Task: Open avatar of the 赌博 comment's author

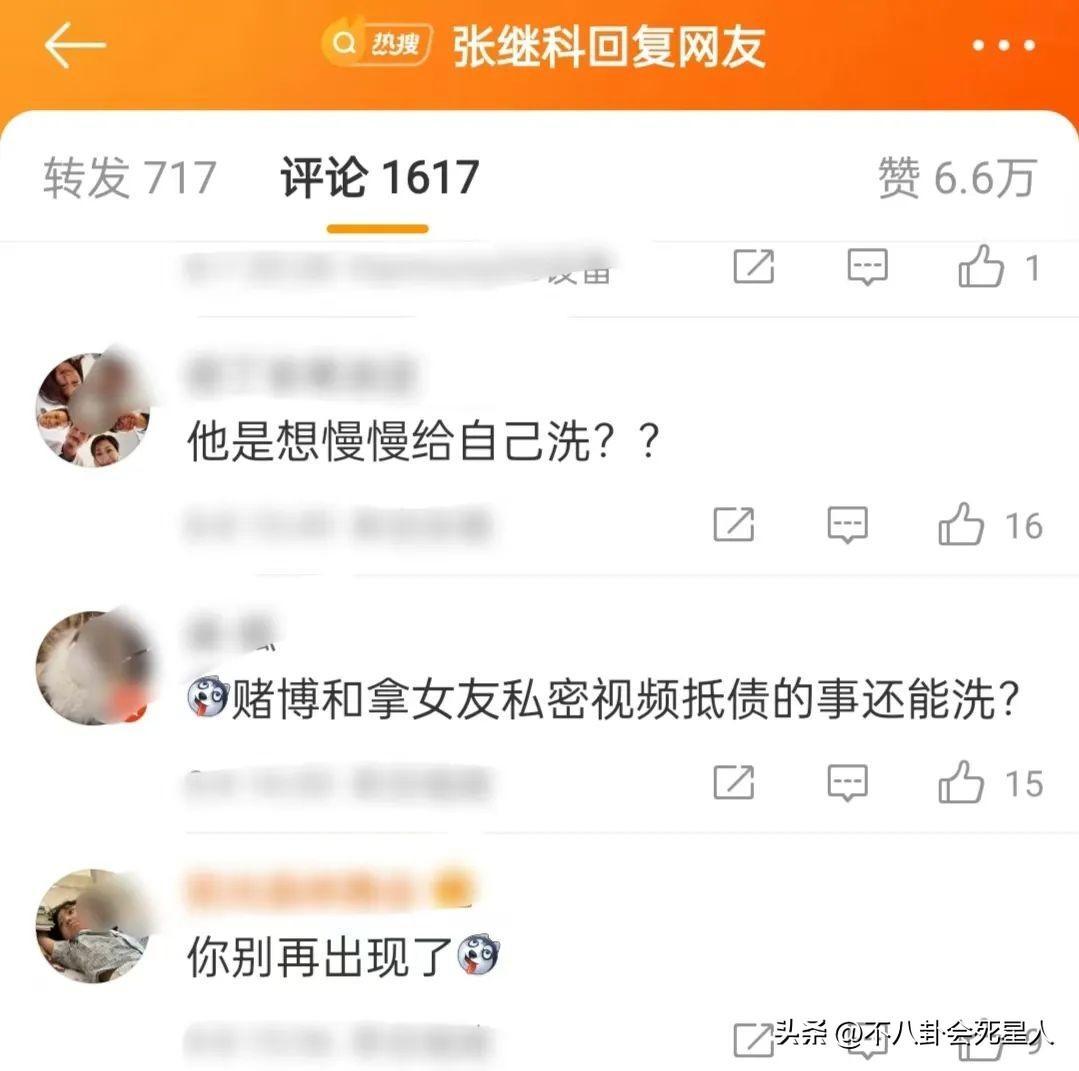Action: [93, 667]
